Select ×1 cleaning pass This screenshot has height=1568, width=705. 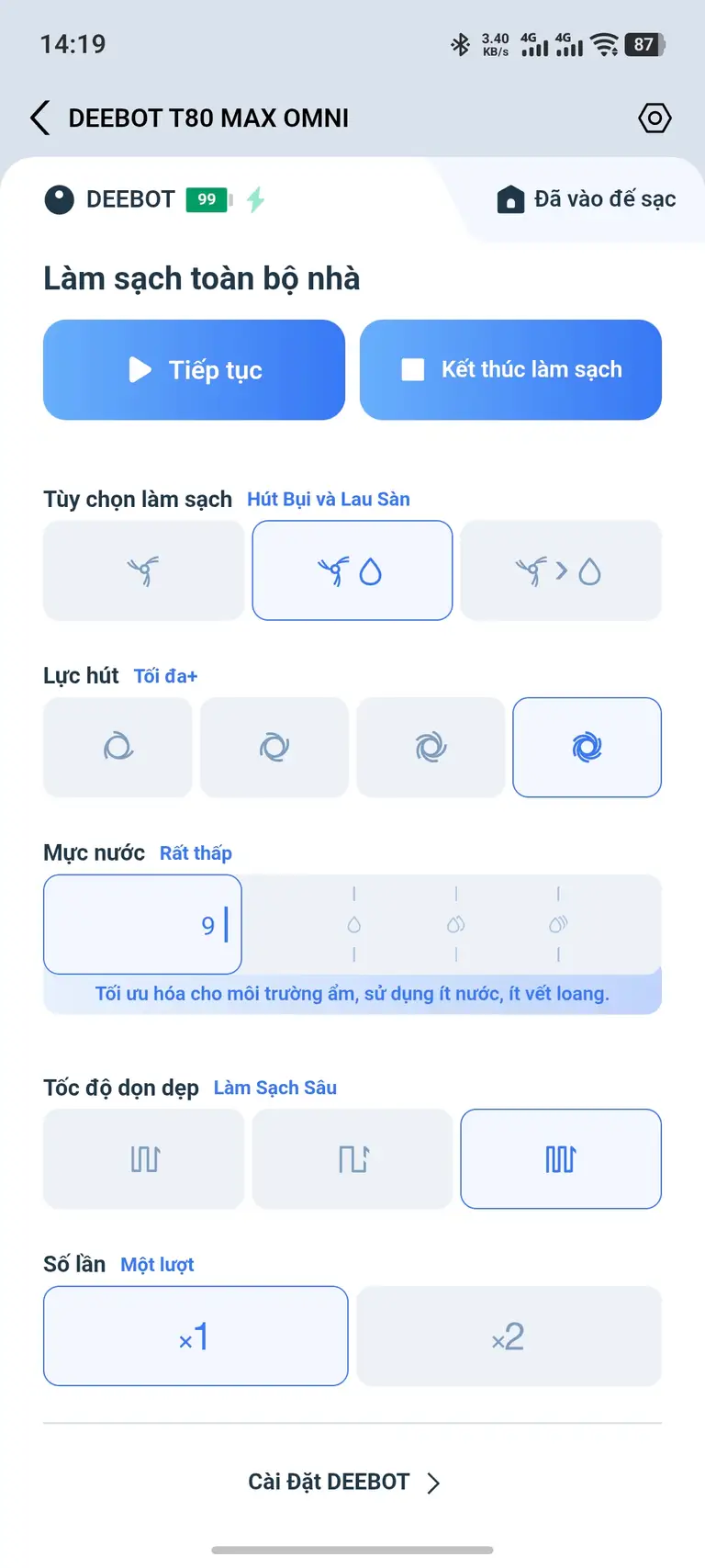[x=196, y=1336]
